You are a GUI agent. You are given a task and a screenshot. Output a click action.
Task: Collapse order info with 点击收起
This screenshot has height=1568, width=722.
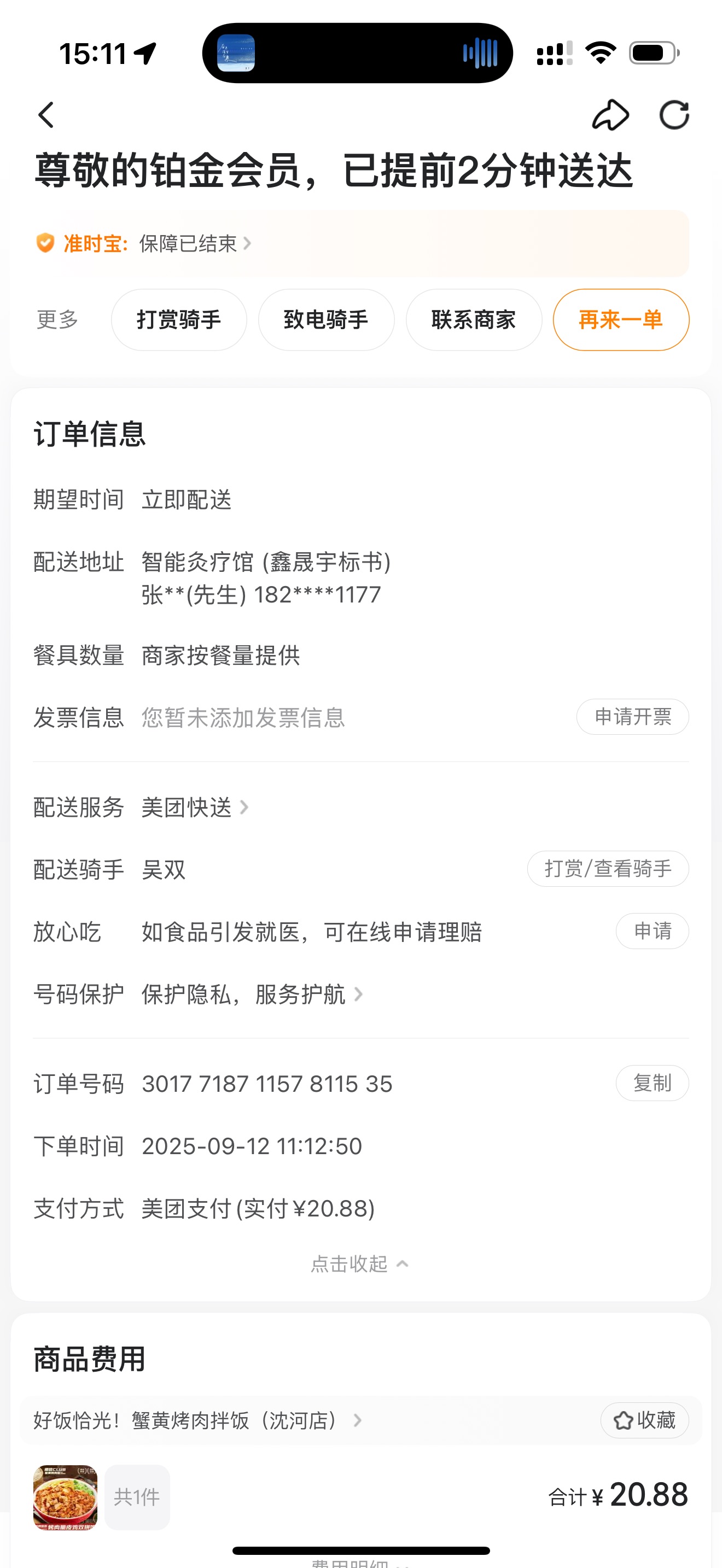[x=359, y=1264]
